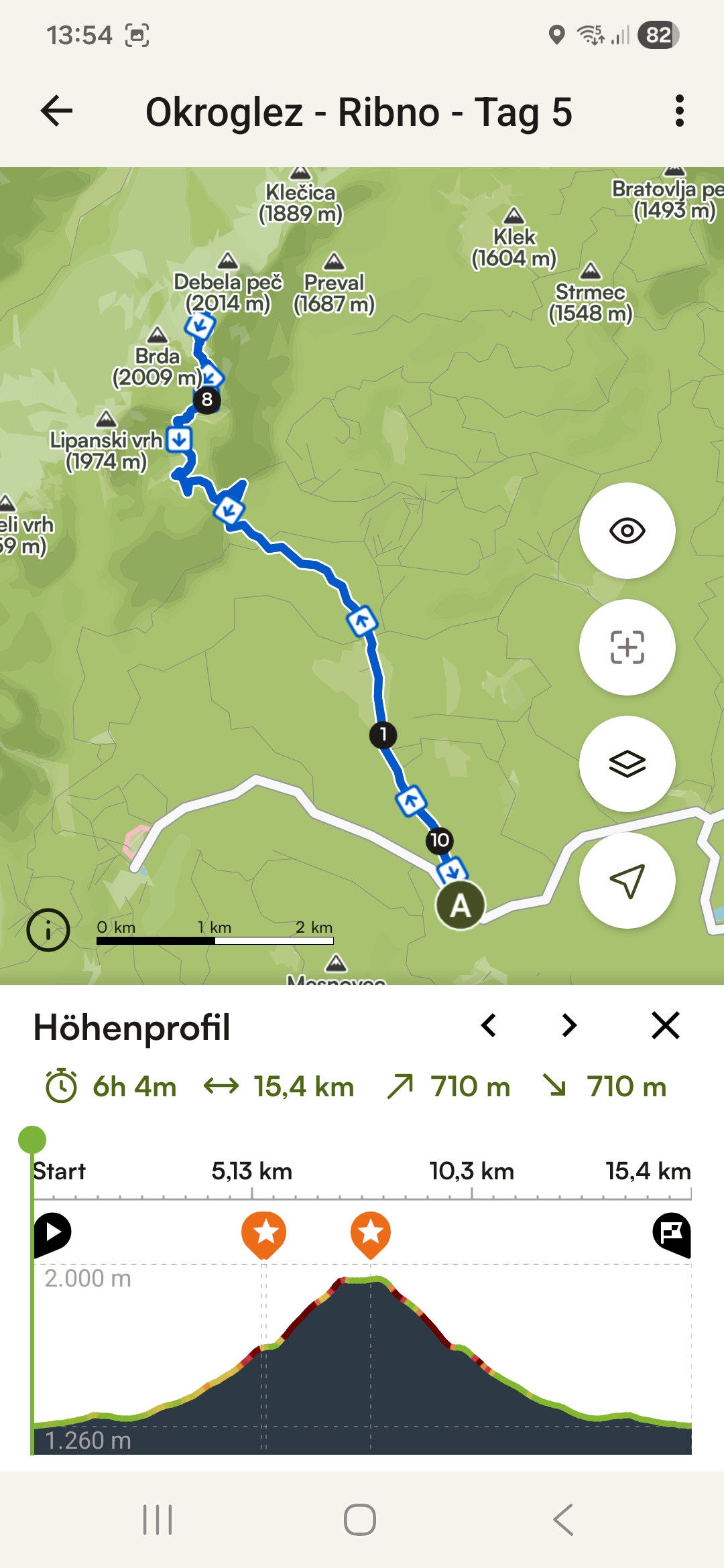
Task: Select the first orange star highlight marker
Action: (264, 1233)
